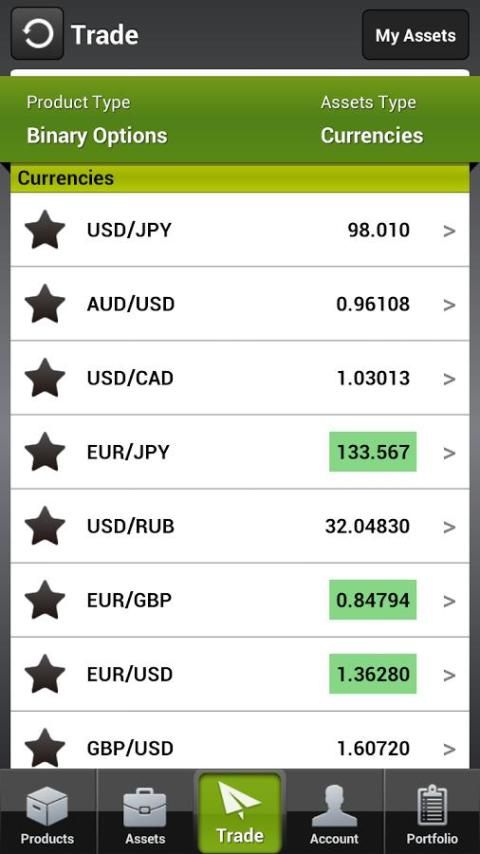The image size is (480, 854).
Task: Star the USD/RUB pair
Action: [x=45, y=526]
